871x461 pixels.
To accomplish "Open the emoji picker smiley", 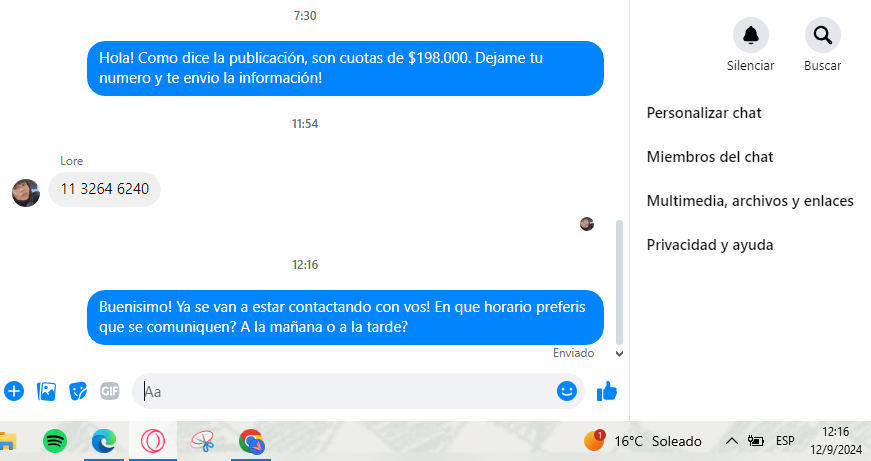I will (x=567, y=391).
